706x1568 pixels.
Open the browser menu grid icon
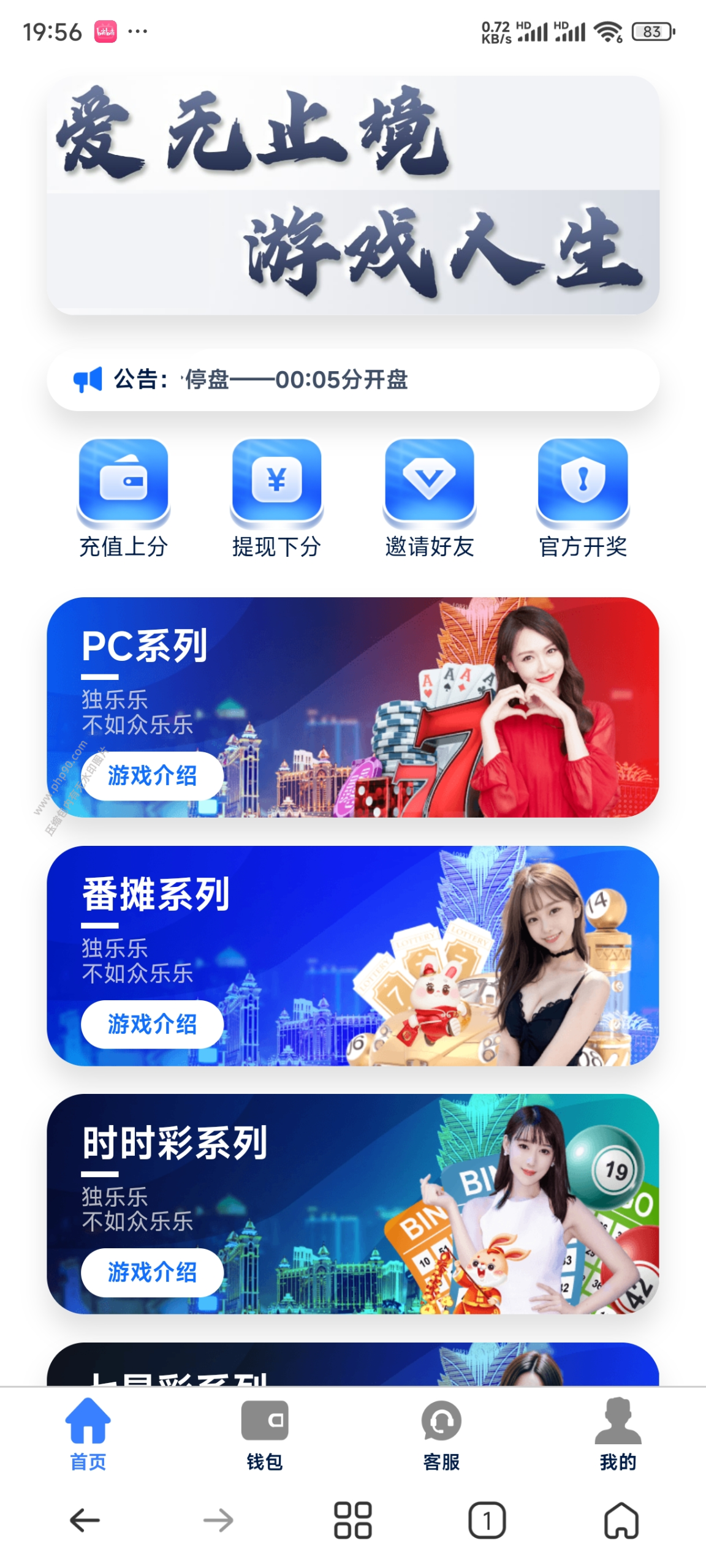(x=352, y=1520)
